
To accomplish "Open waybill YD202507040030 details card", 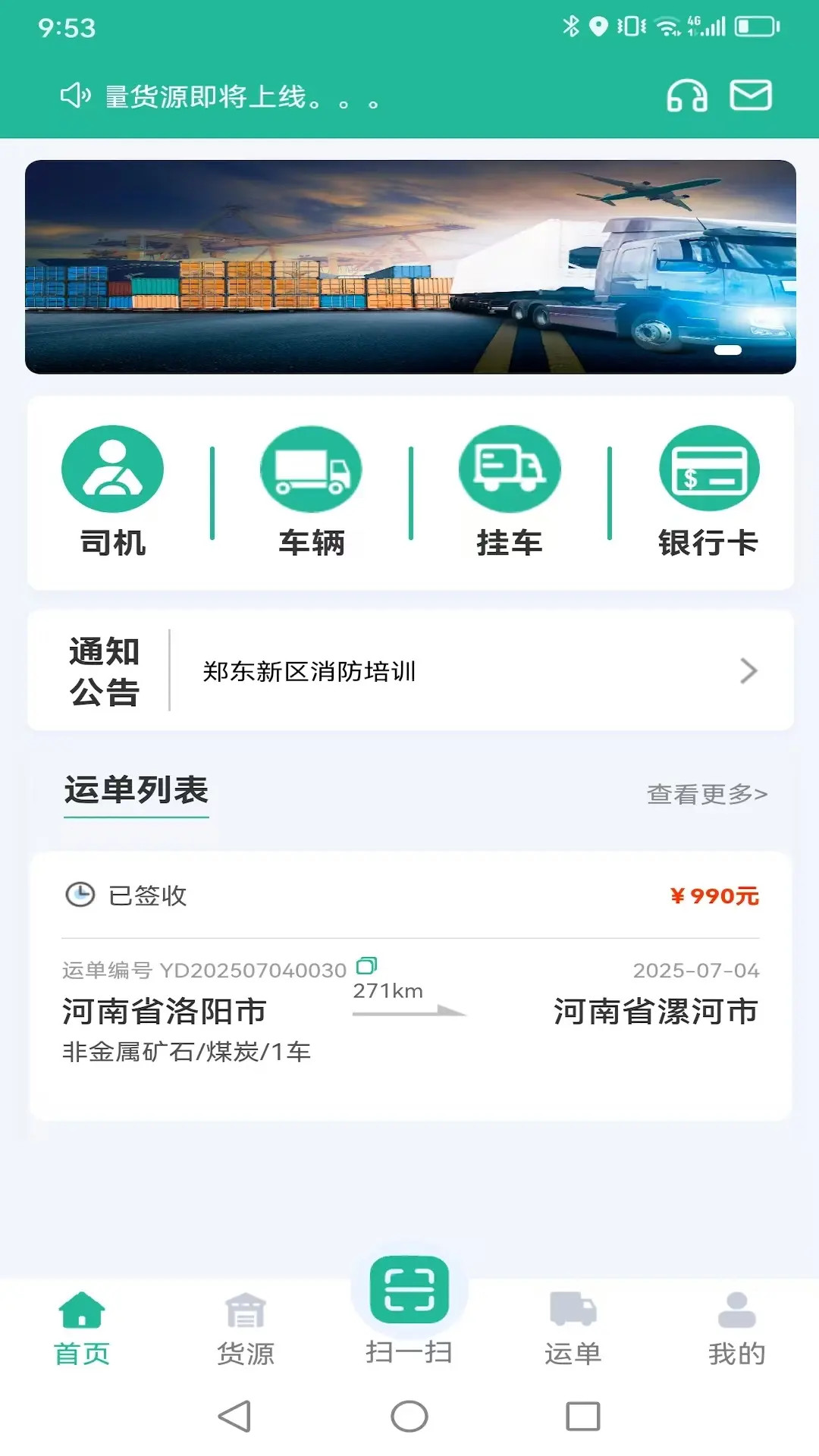I will [x=409, y=986].
